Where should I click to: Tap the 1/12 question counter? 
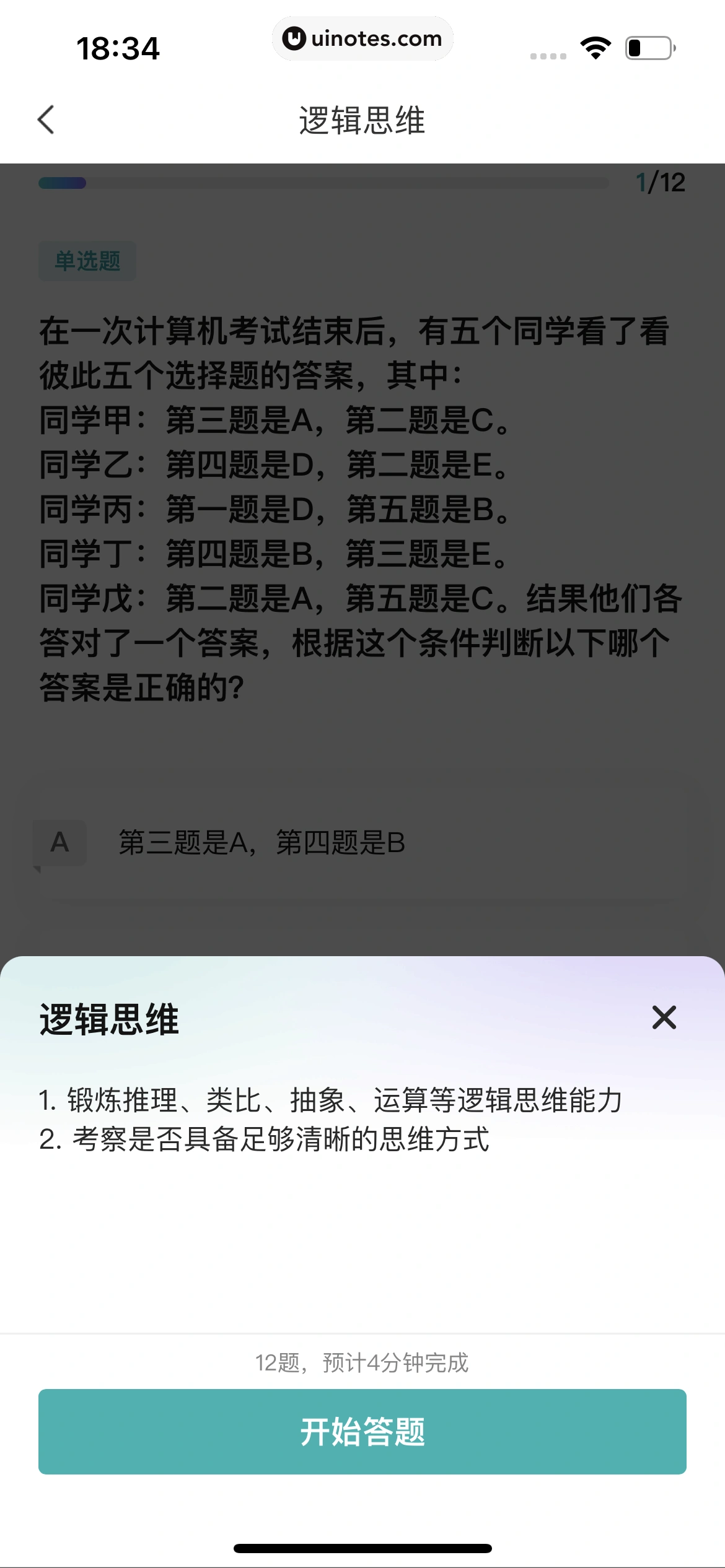click(660, 181)
